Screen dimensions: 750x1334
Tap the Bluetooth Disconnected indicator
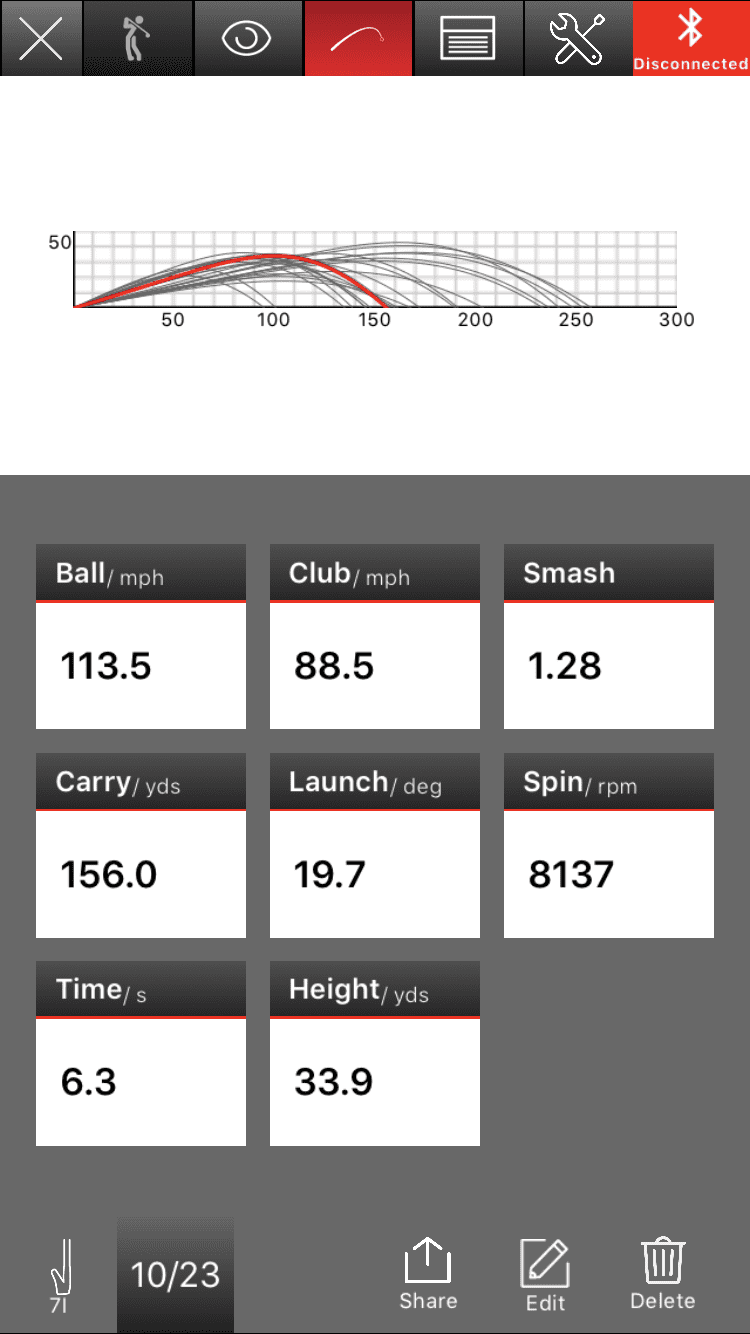tap(690, 38)
